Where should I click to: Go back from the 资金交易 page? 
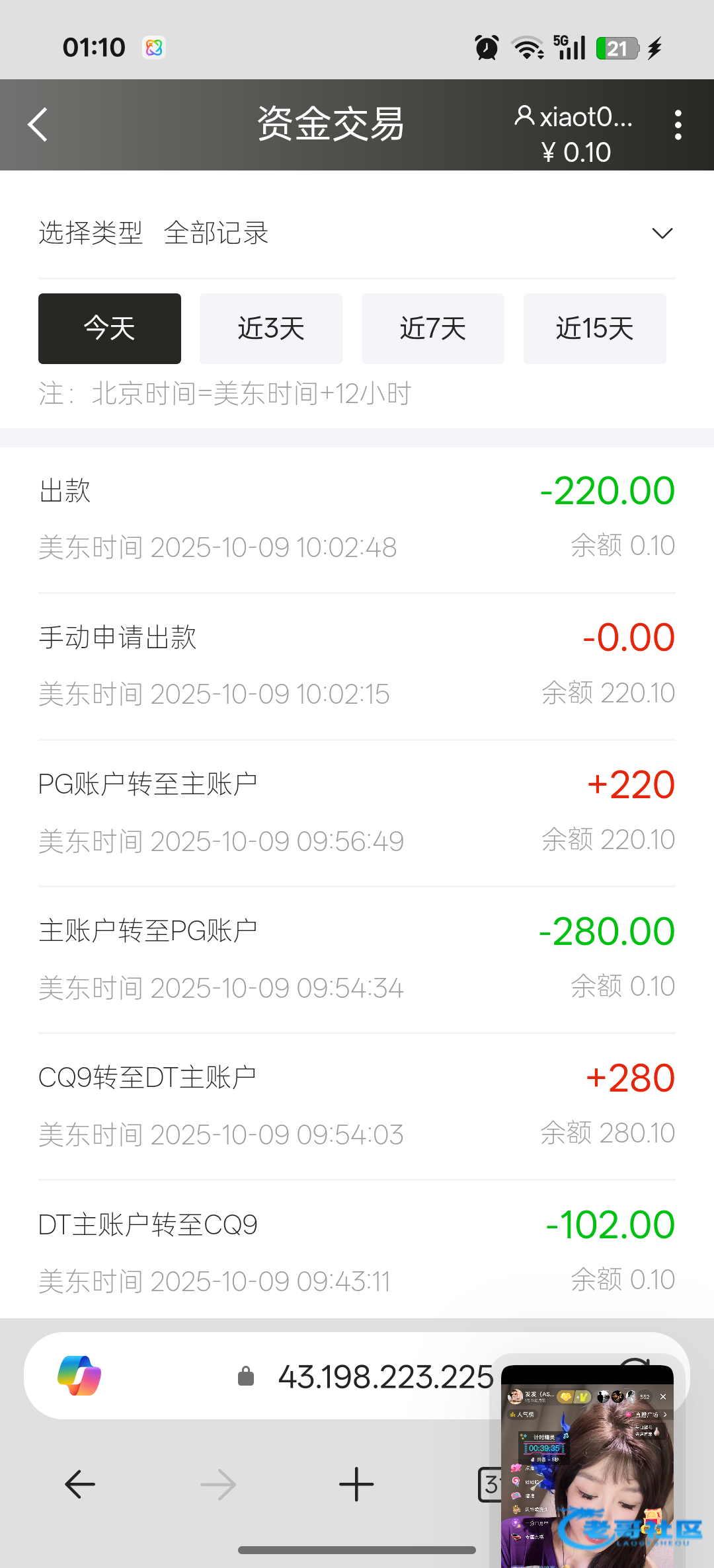38,125
